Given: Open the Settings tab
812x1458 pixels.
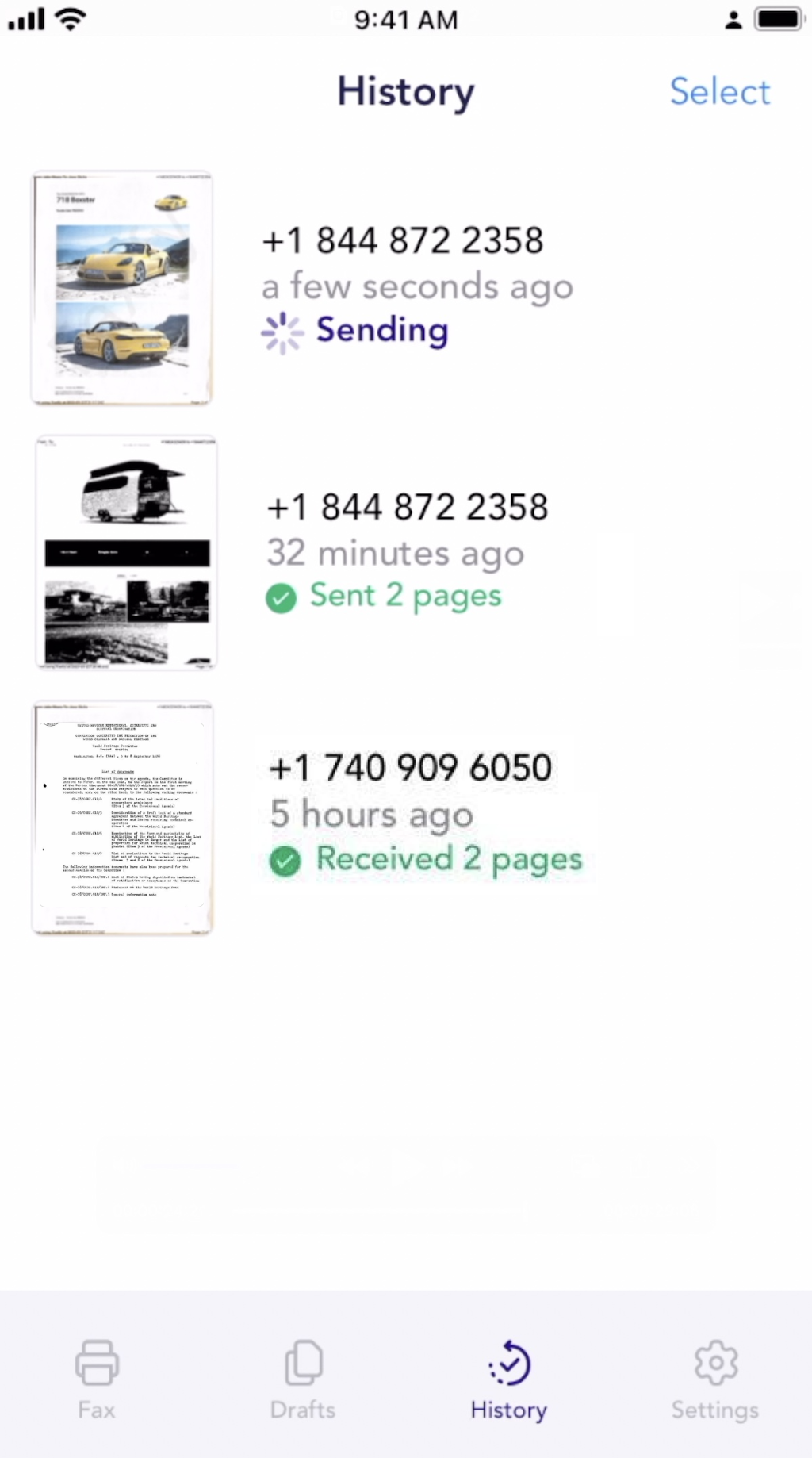Looking at the screenshot, I should (715, 1379).
